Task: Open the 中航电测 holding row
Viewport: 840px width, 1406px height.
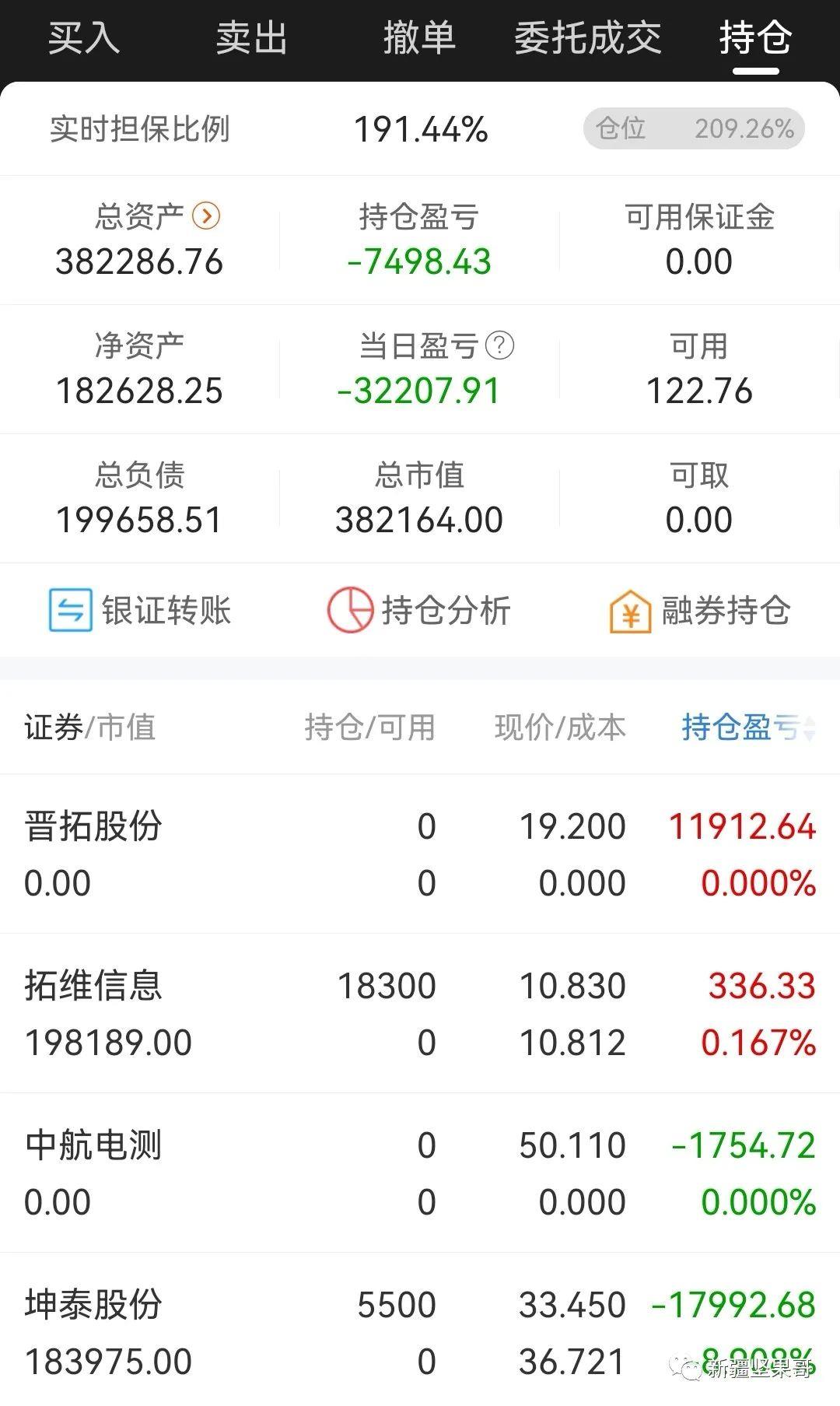Action: [420, 1173]
